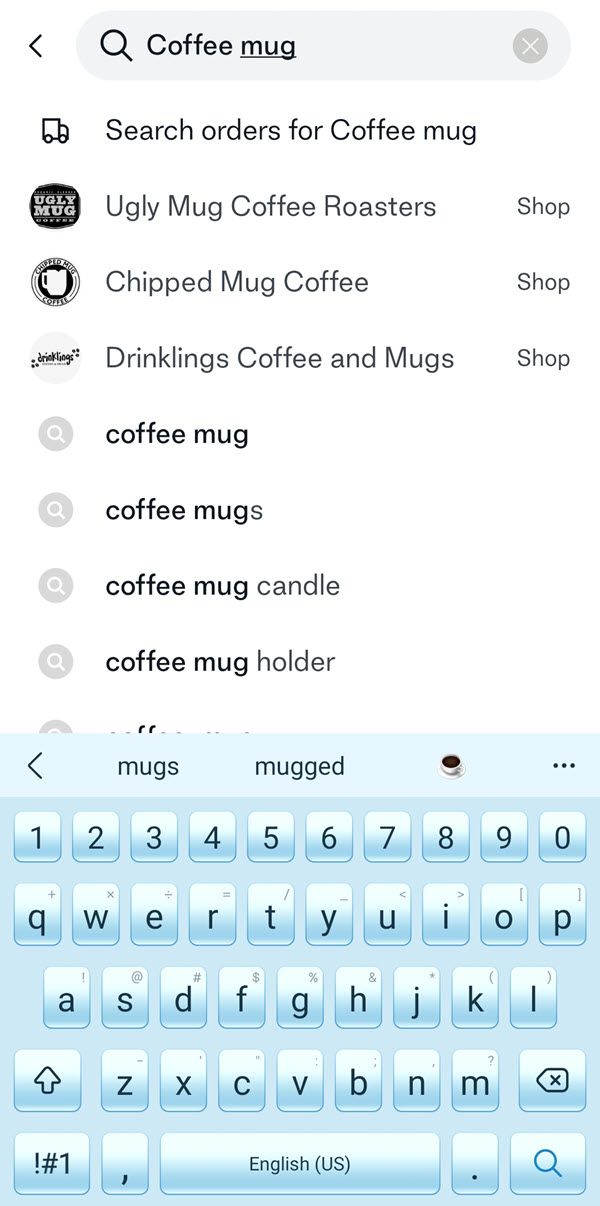The height and width of the screenshot is (1206, 600).
Task: Open keyboard toolbar more options
Action: pos(563,767)
